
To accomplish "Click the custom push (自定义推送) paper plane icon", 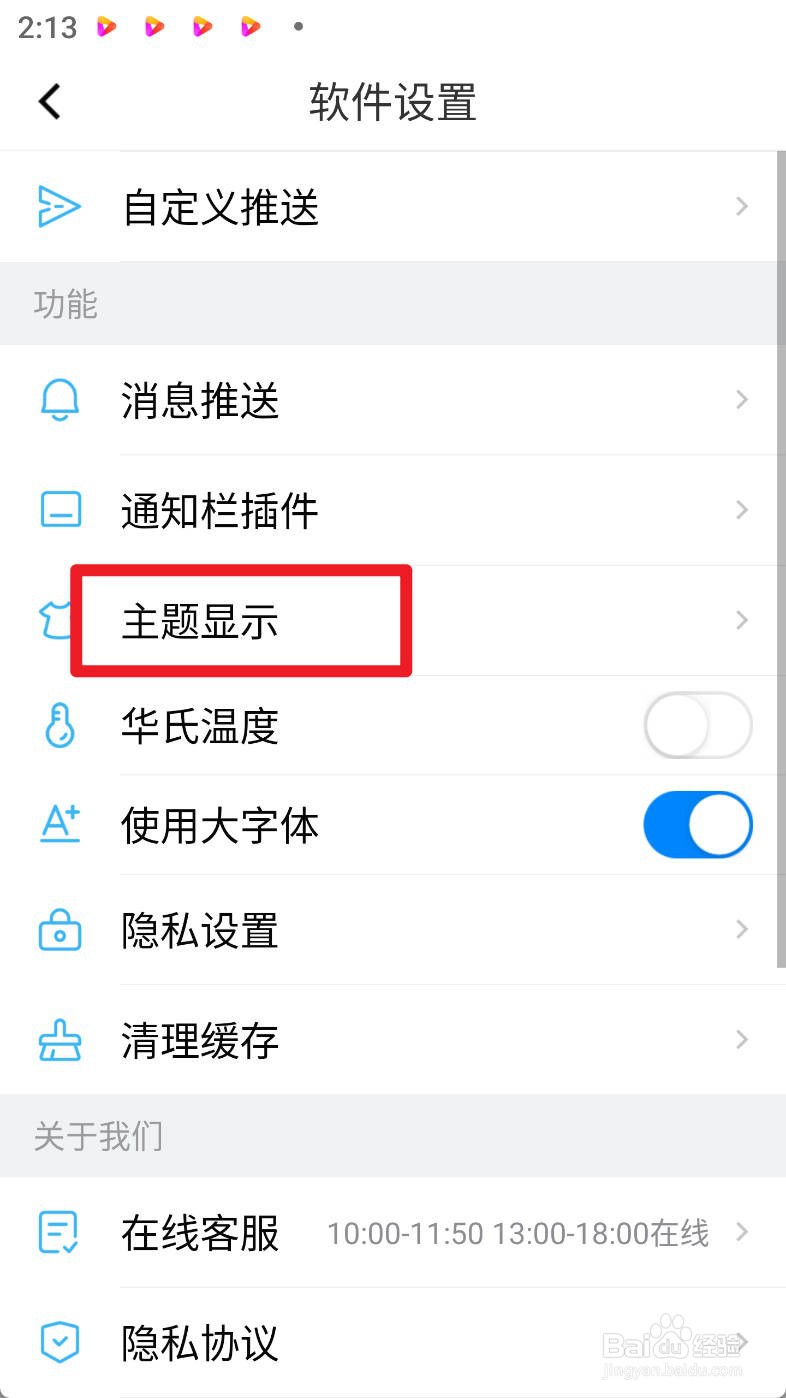I will pos(60,206).
